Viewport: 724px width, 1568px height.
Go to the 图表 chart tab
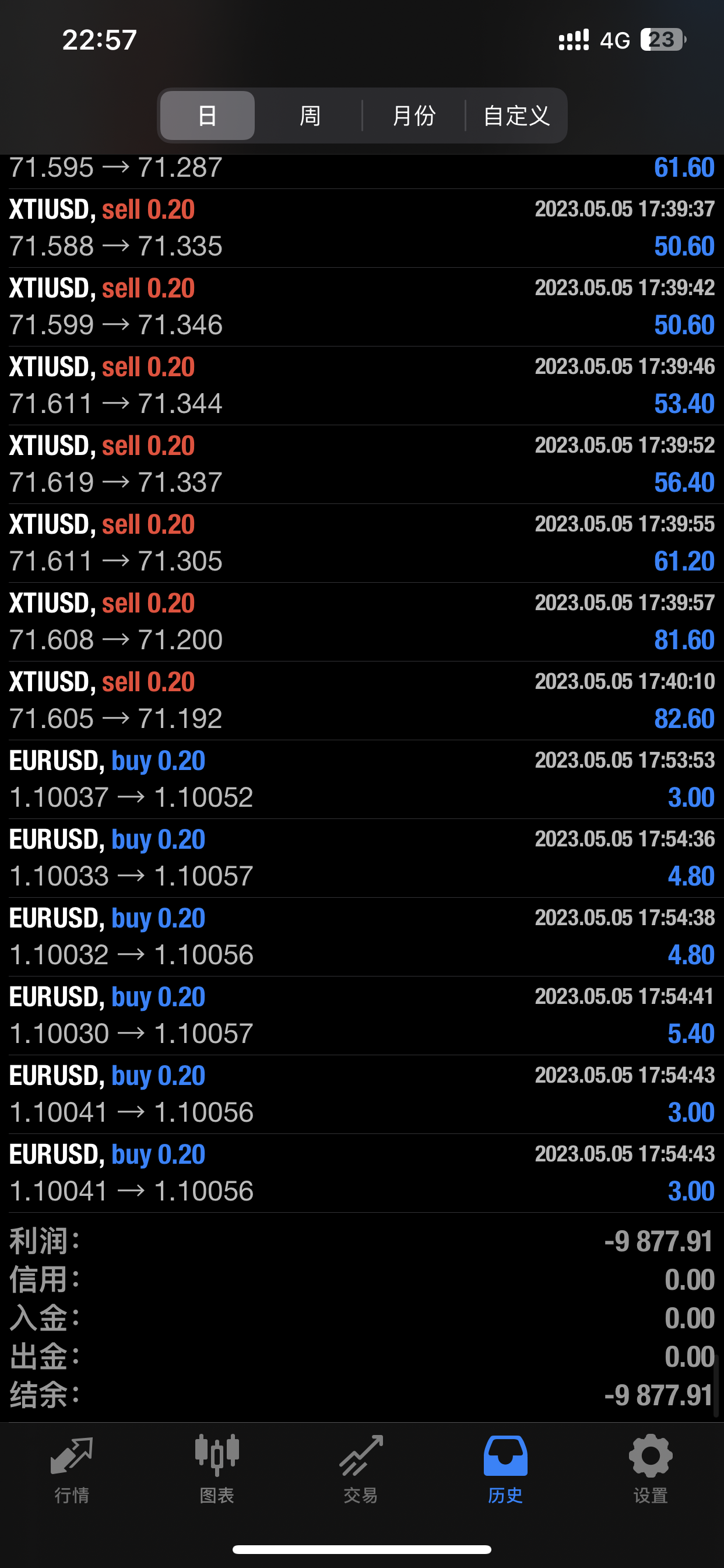coord(217,1469)
